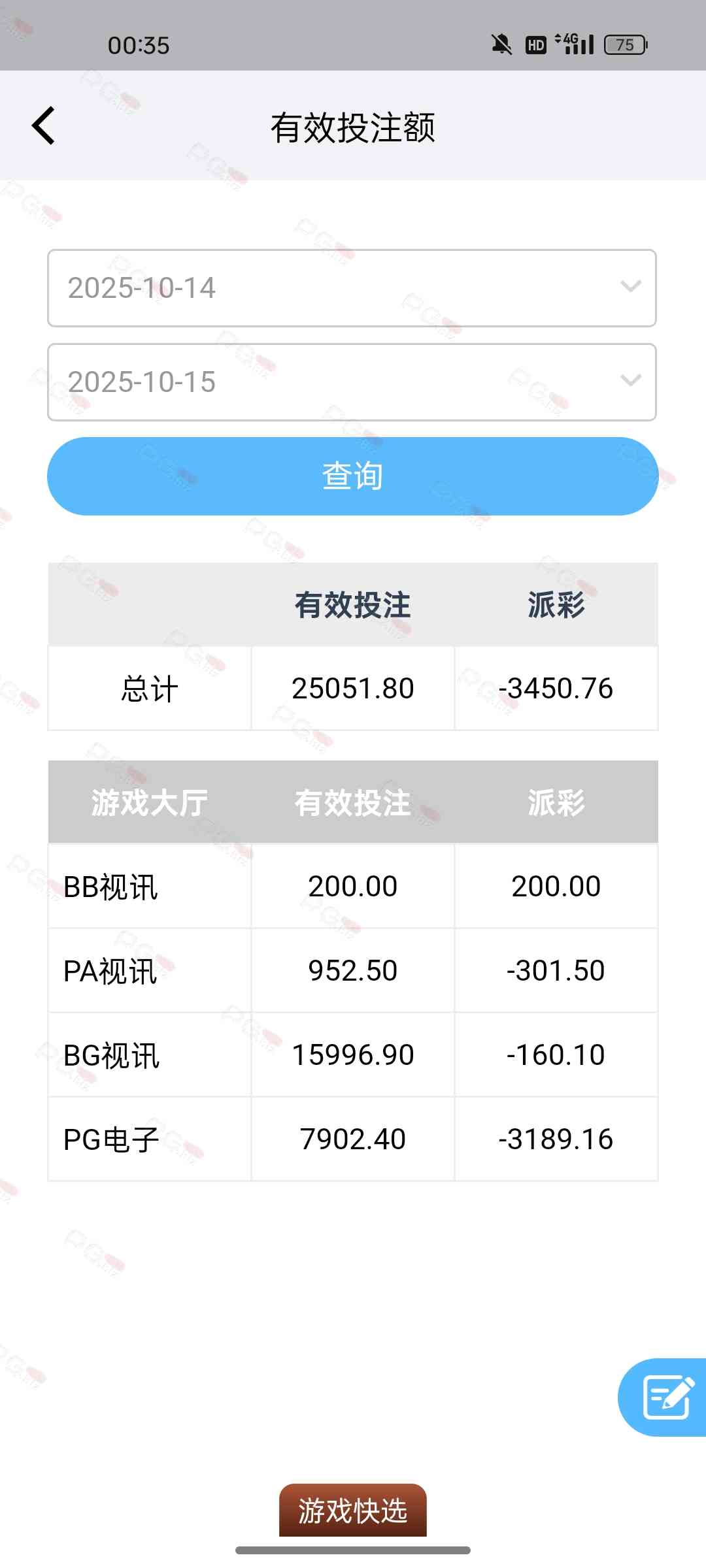Open the end date dropdown 2025-10-15
This screenshot has width=706, height=1568.
click(352, 382)
